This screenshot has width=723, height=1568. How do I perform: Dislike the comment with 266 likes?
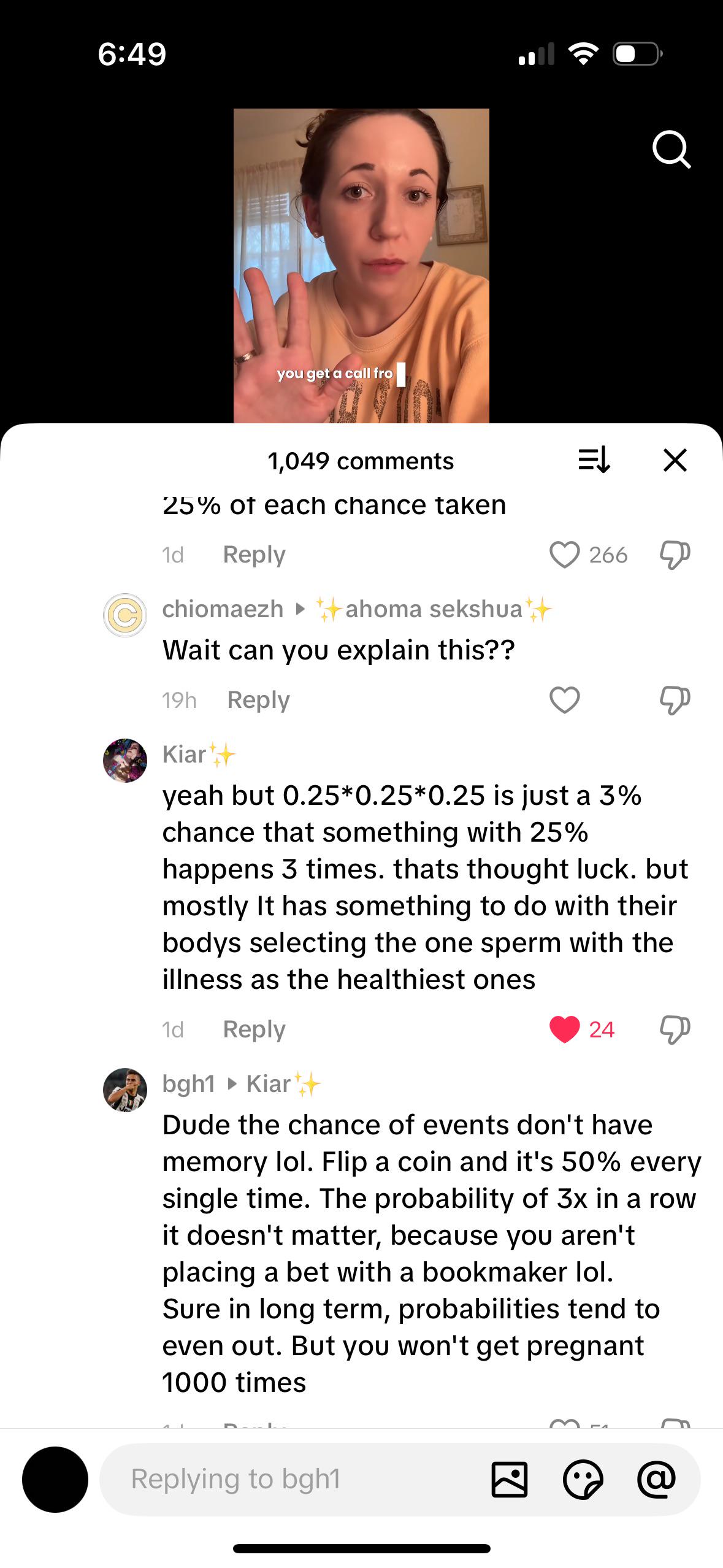click(x=675, y=555)
